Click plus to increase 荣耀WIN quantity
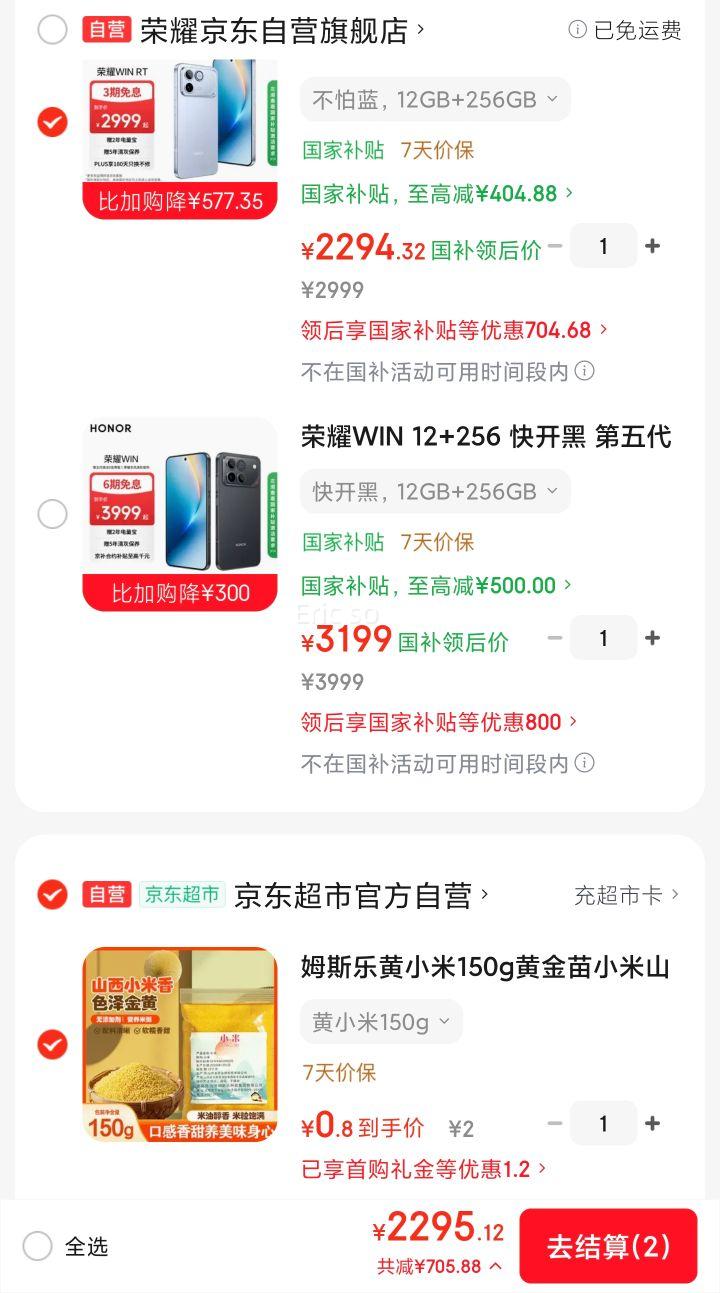Screen dimensions: 720x1293 (652, 637)
